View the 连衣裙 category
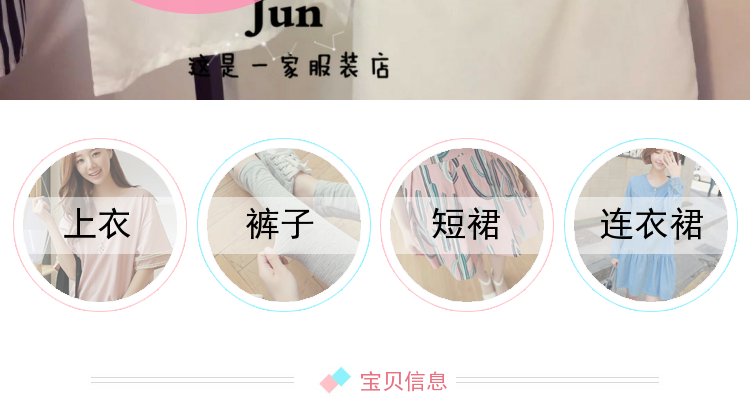 coord(651,225)
